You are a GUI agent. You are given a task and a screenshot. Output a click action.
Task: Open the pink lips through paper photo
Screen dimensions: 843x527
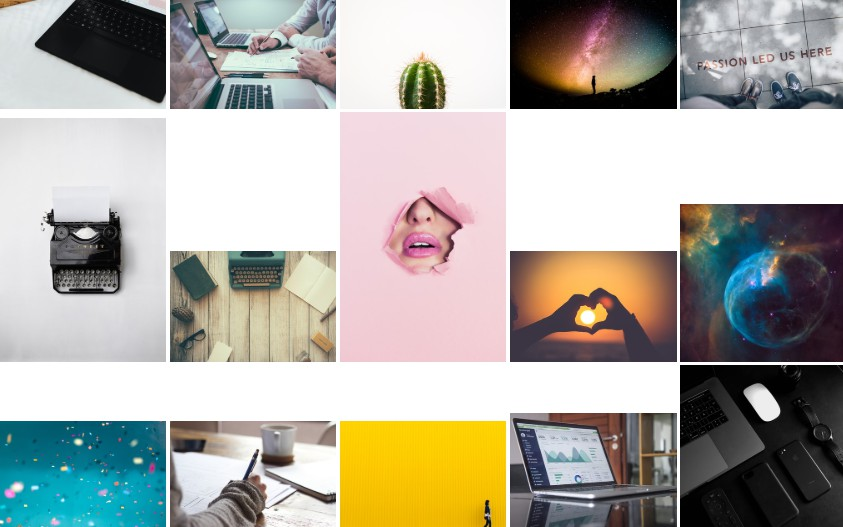click(423, 237)
